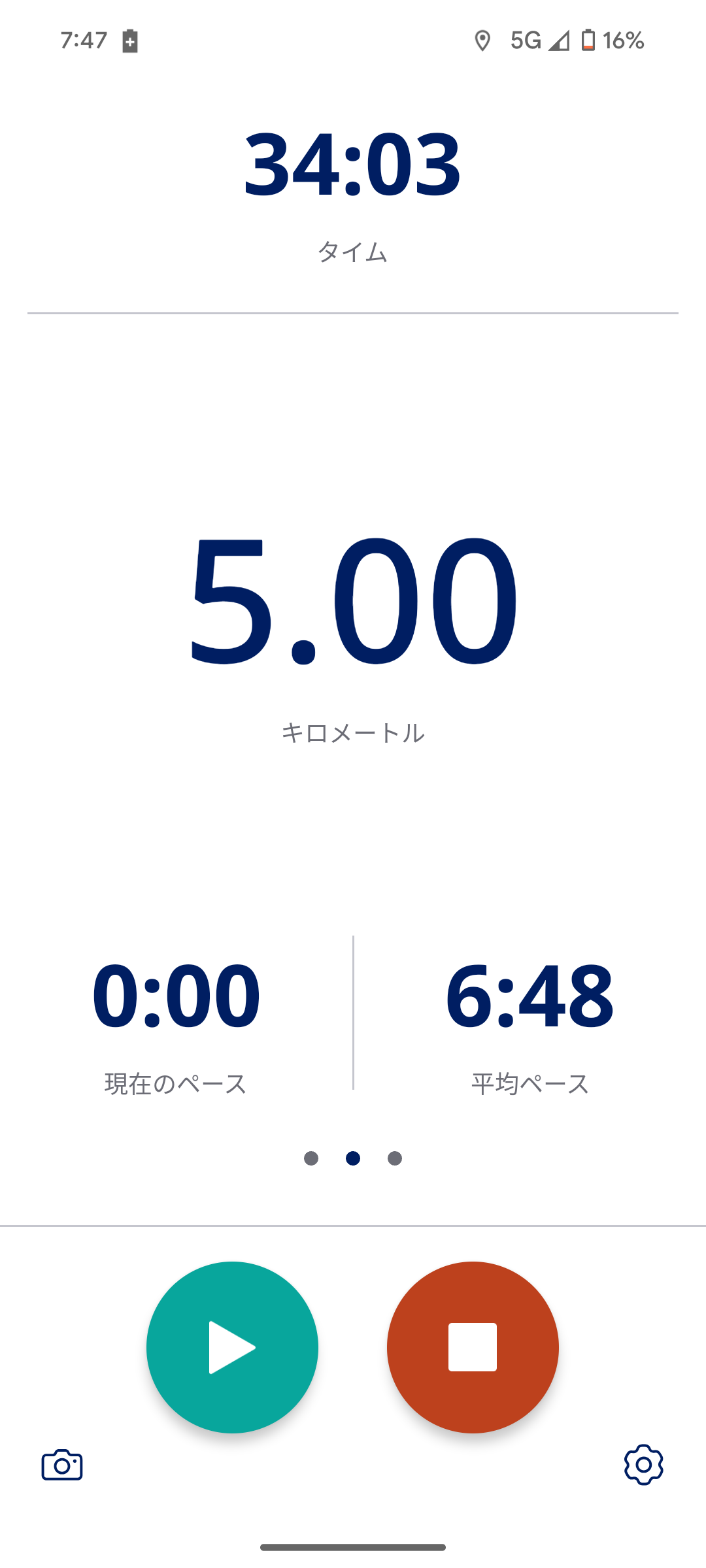This screenshot has width=706, height=1568.
Task: Open the camera to take a photo
Action: pyautogui.click(x=62, y=1465)
